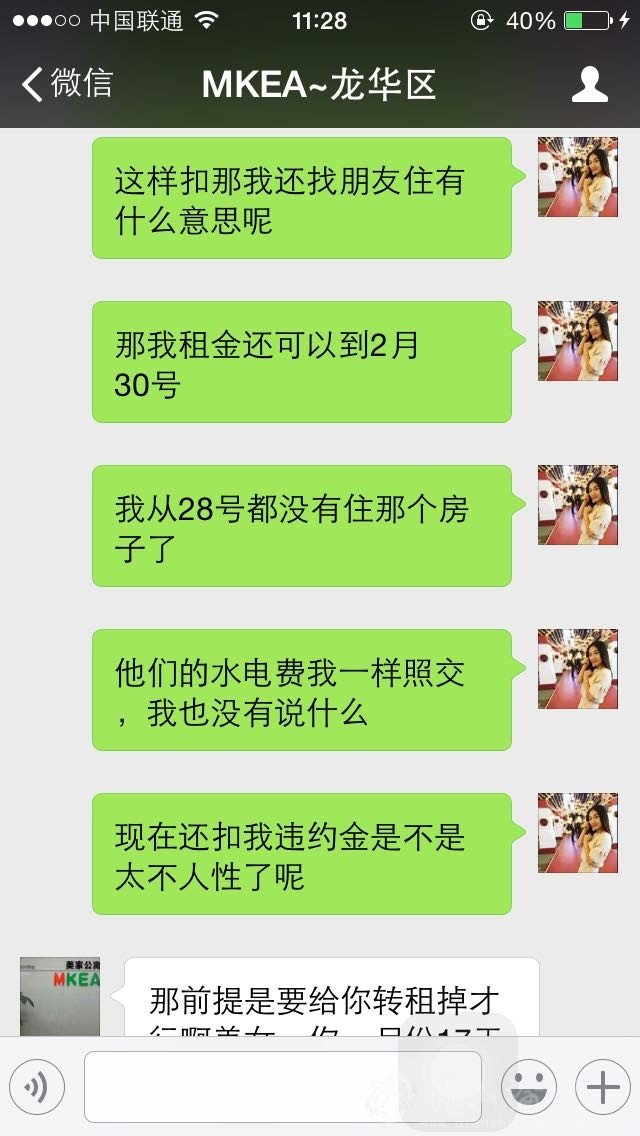The width and height of the screenshot is (640, 1136).
Task: Open the emoji sticker picker
Action: click(528, 1086)
